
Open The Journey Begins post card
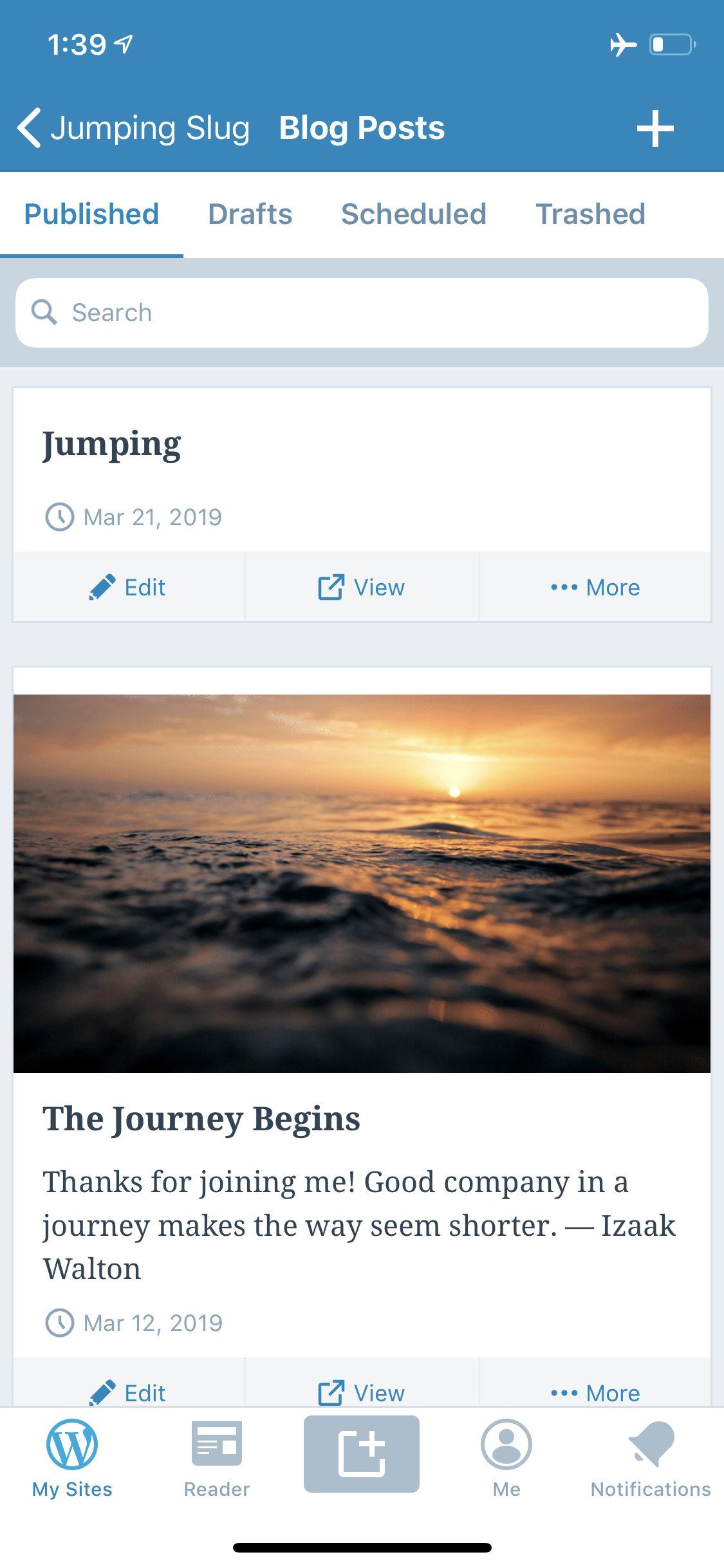point(362,1120)
